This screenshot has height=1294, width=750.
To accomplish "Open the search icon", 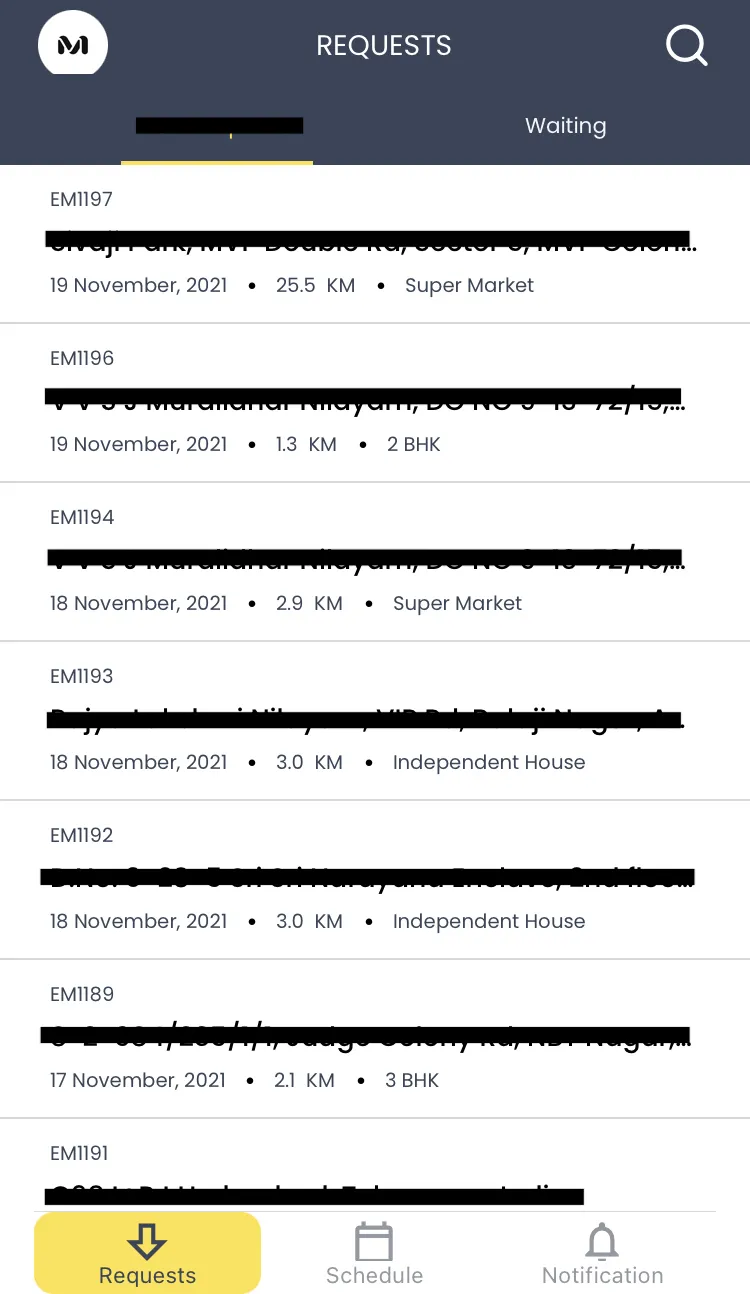I will point(686,46).
